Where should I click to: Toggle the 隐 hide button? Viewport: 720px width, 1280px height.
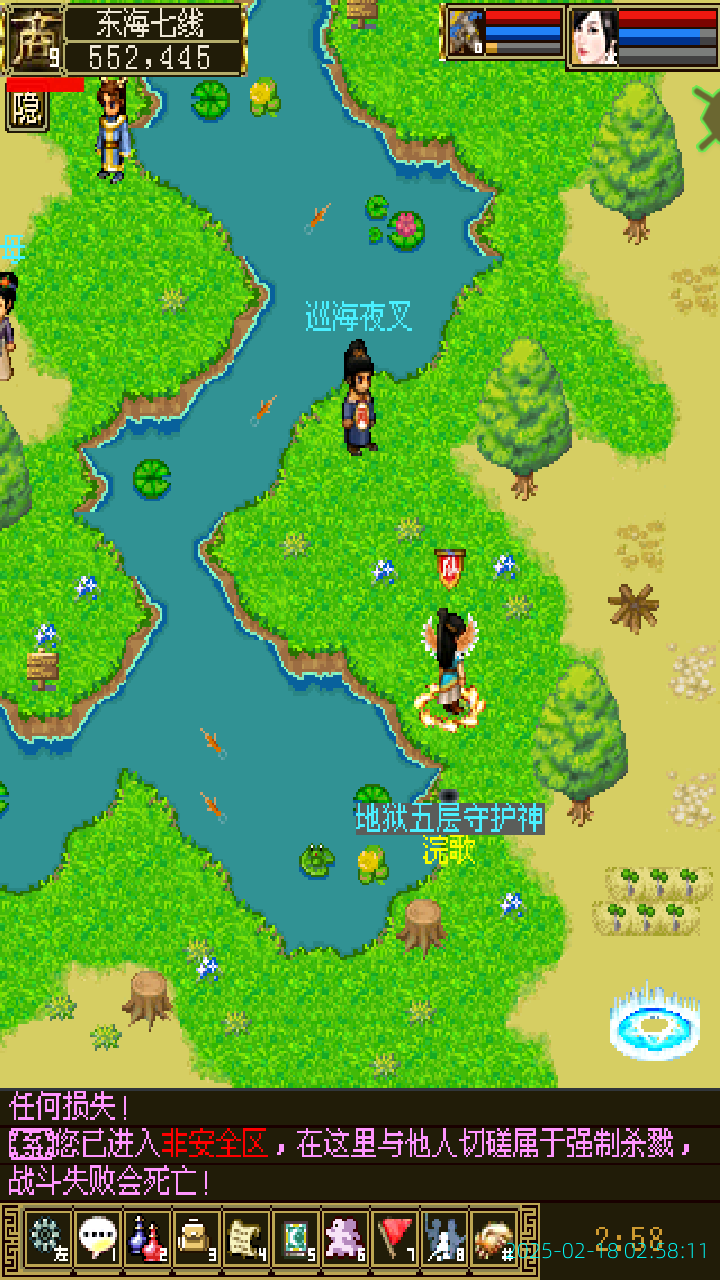pos(27,108)
